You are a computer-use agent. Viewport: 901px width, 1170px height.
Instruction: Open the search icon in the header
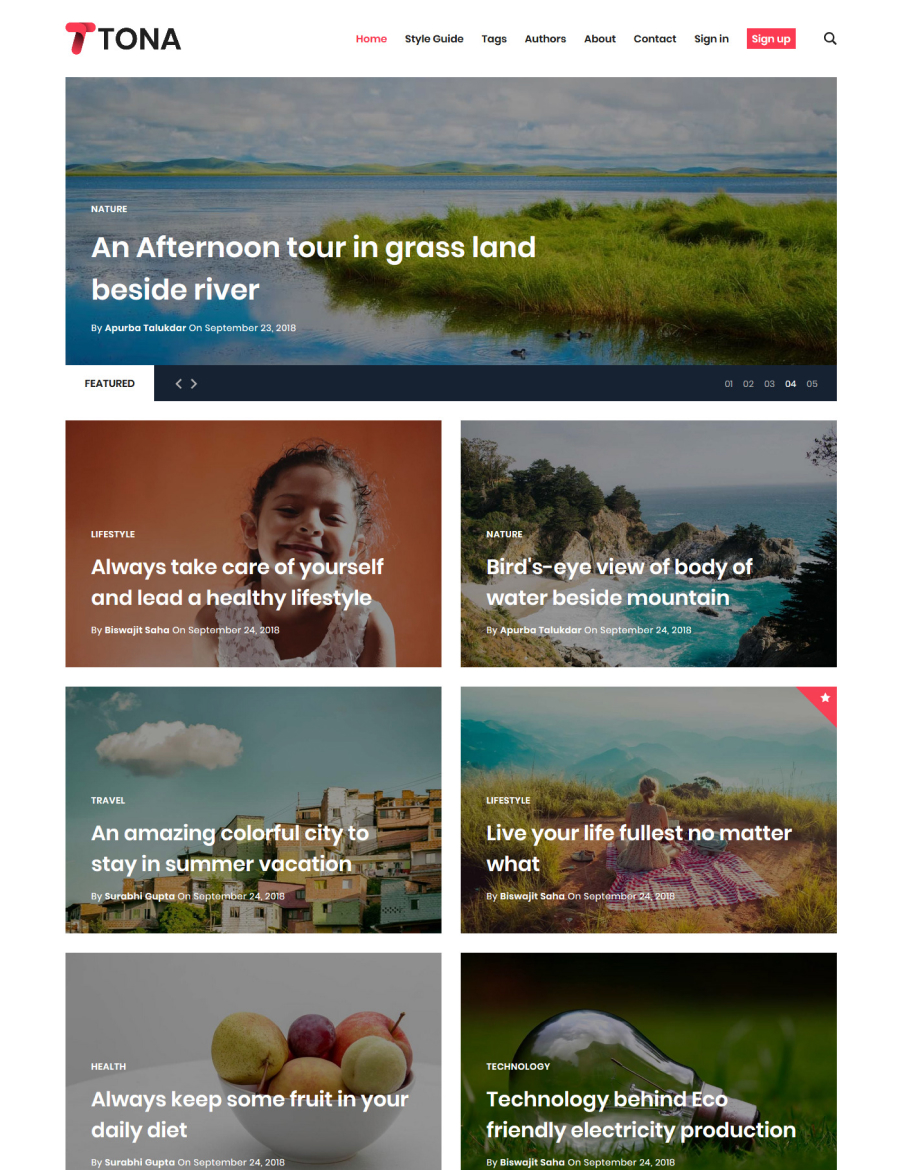click(830, 39)
